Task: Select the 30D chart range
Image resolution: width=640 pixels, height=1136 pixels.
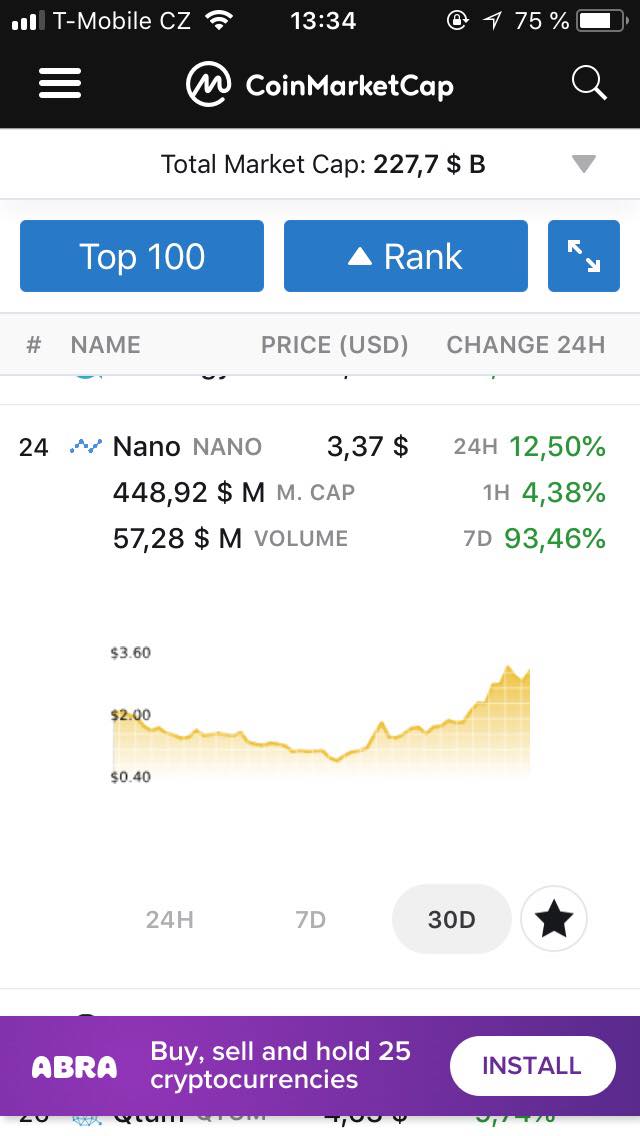Action: pyautogui.click(x=451, y=919)
